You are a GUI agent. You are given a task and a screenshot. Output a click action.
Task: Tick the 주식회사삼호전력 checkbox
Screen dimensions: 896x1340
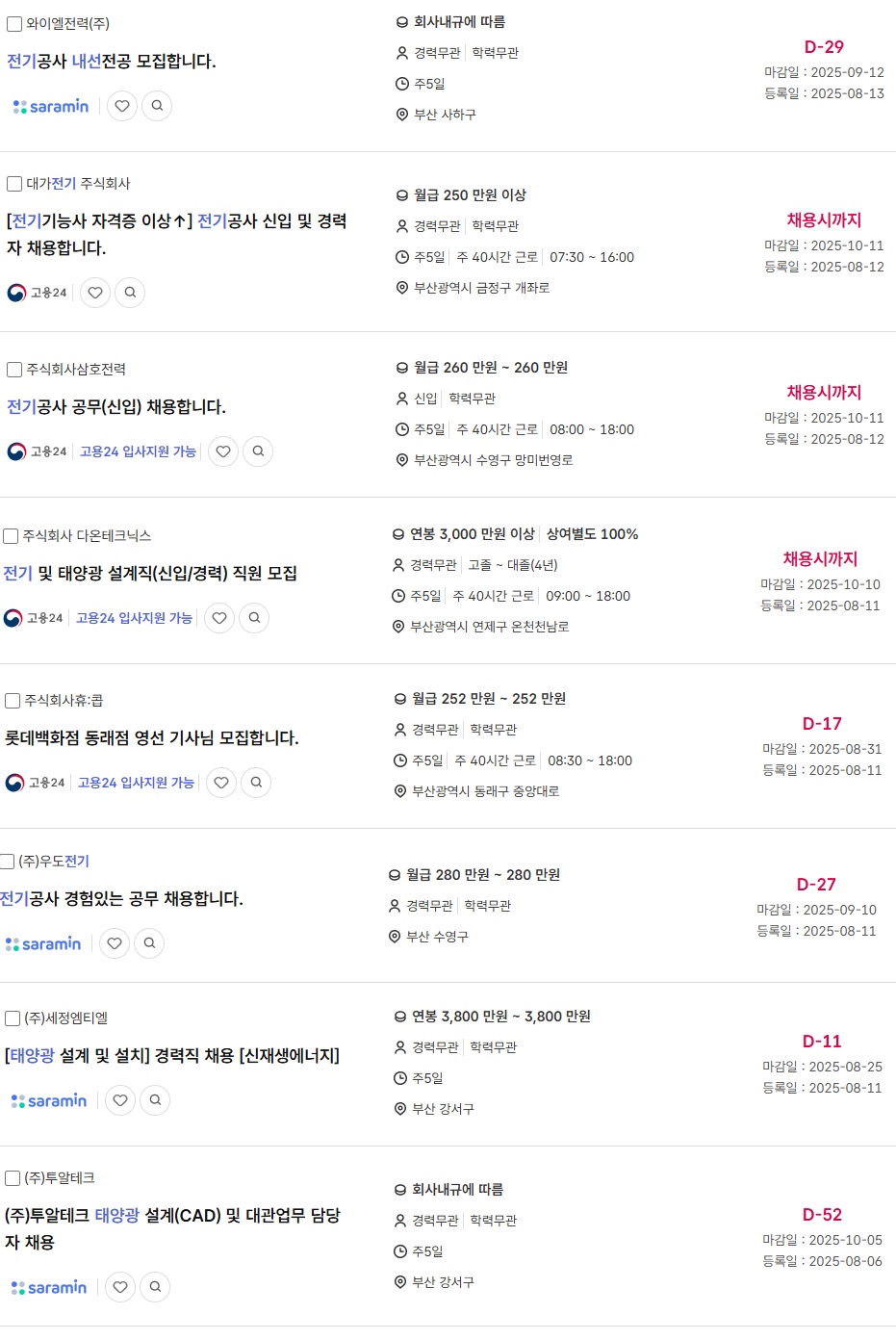tap(14, 370)
